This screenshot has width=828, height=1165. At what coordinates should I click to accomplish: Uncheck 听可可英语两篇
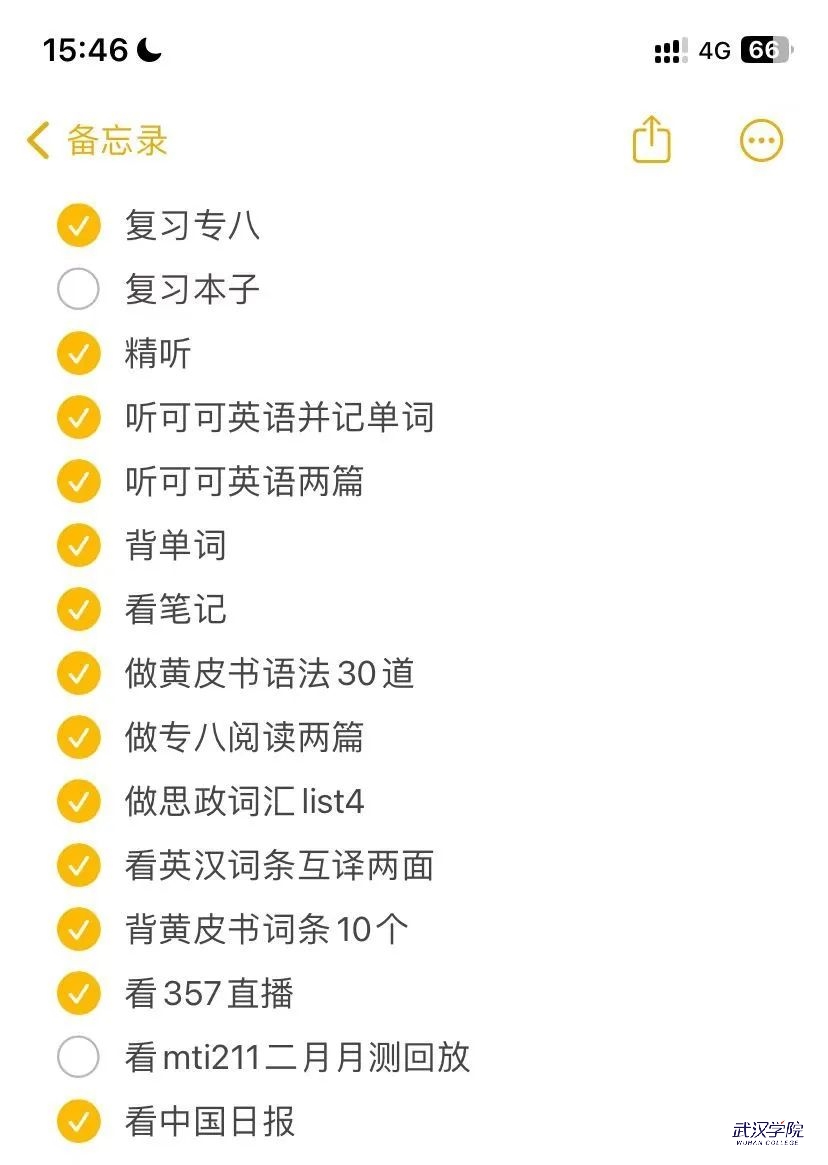click(x=78, y=481)
